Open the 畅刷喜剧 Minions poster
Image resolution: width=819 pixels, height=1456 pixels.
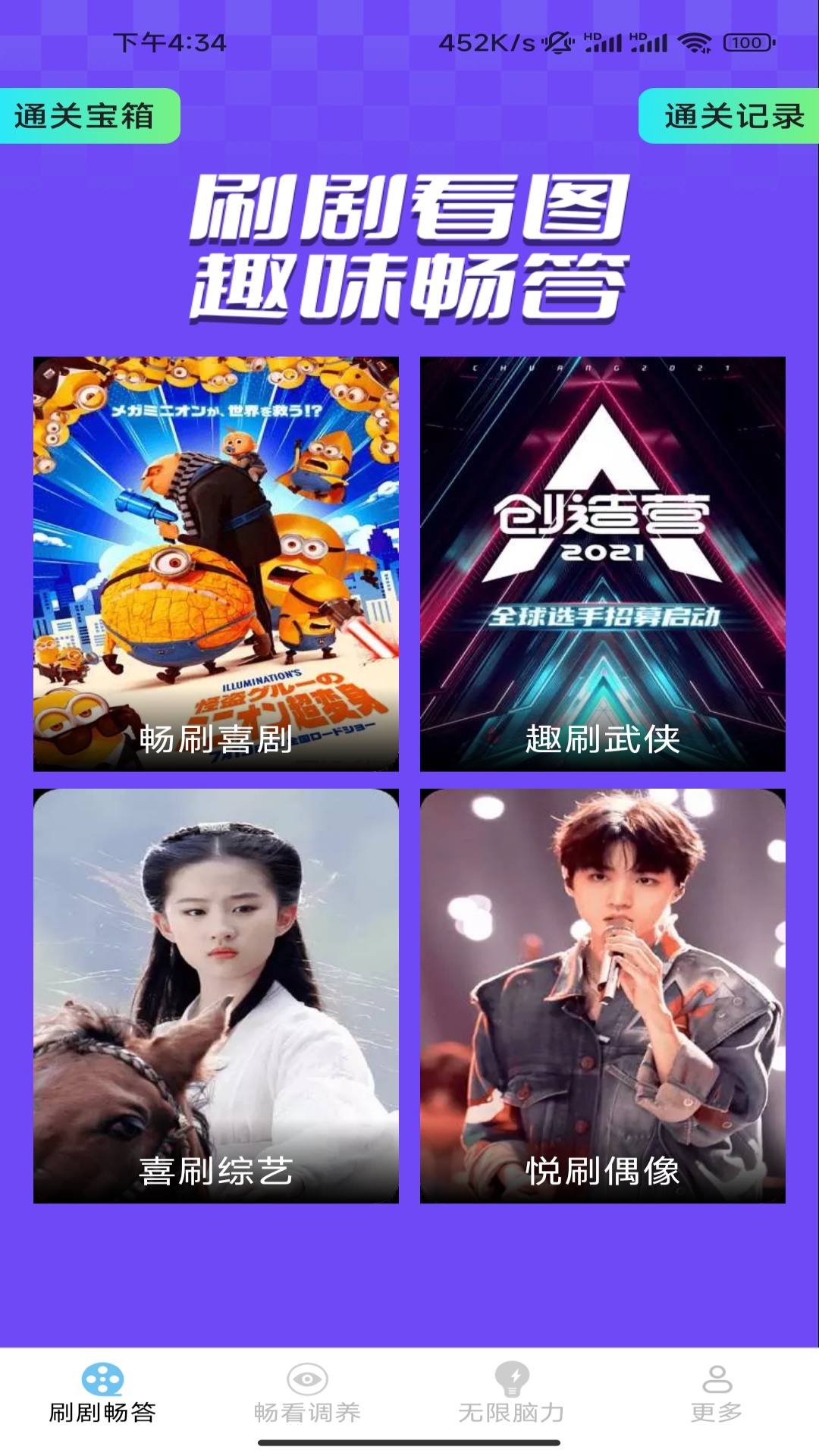[215, 561]
